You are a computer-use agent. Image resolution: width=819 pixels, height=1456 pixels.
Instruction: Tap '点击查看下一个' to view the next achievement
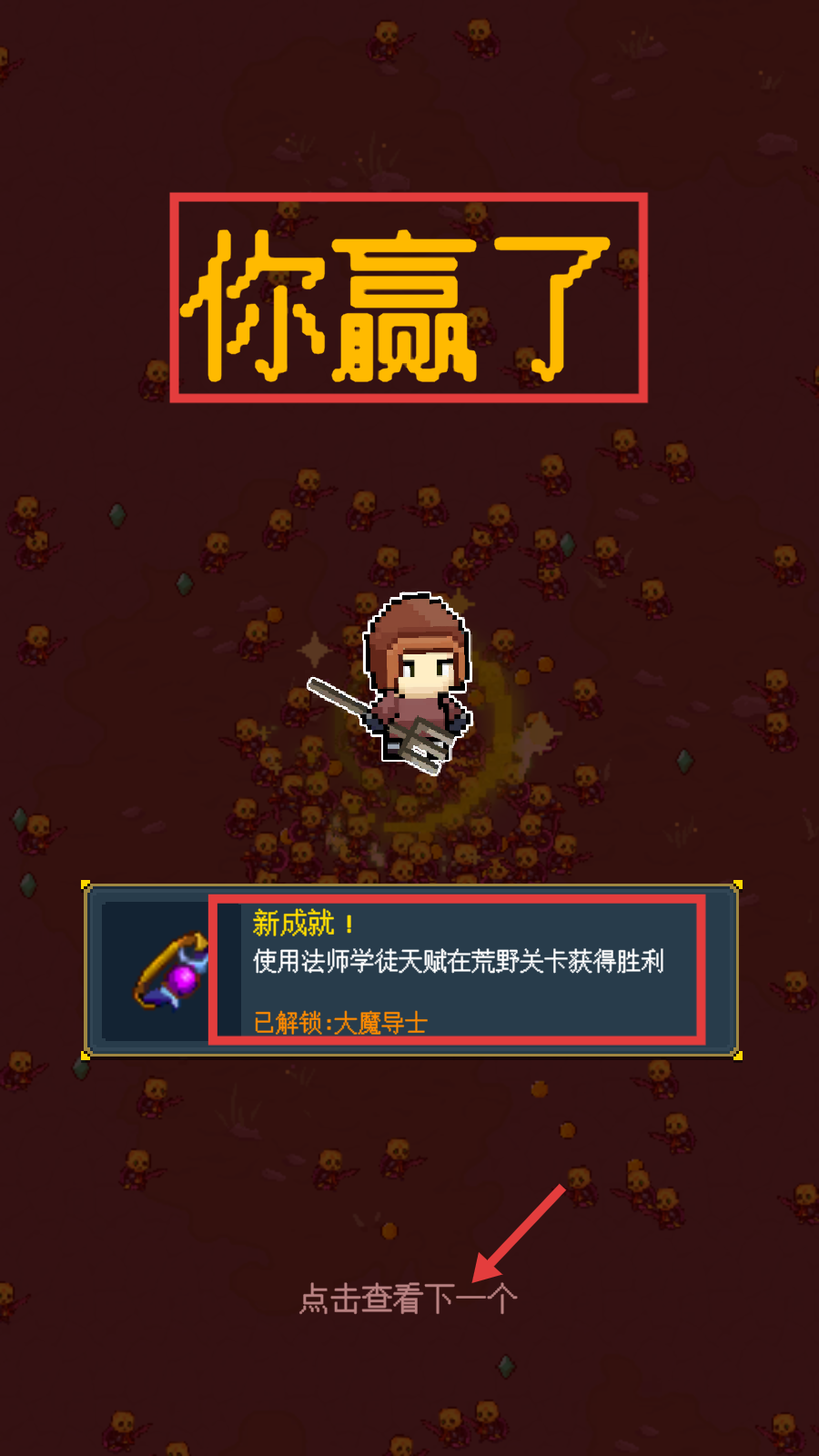[x=409, y=1299]
